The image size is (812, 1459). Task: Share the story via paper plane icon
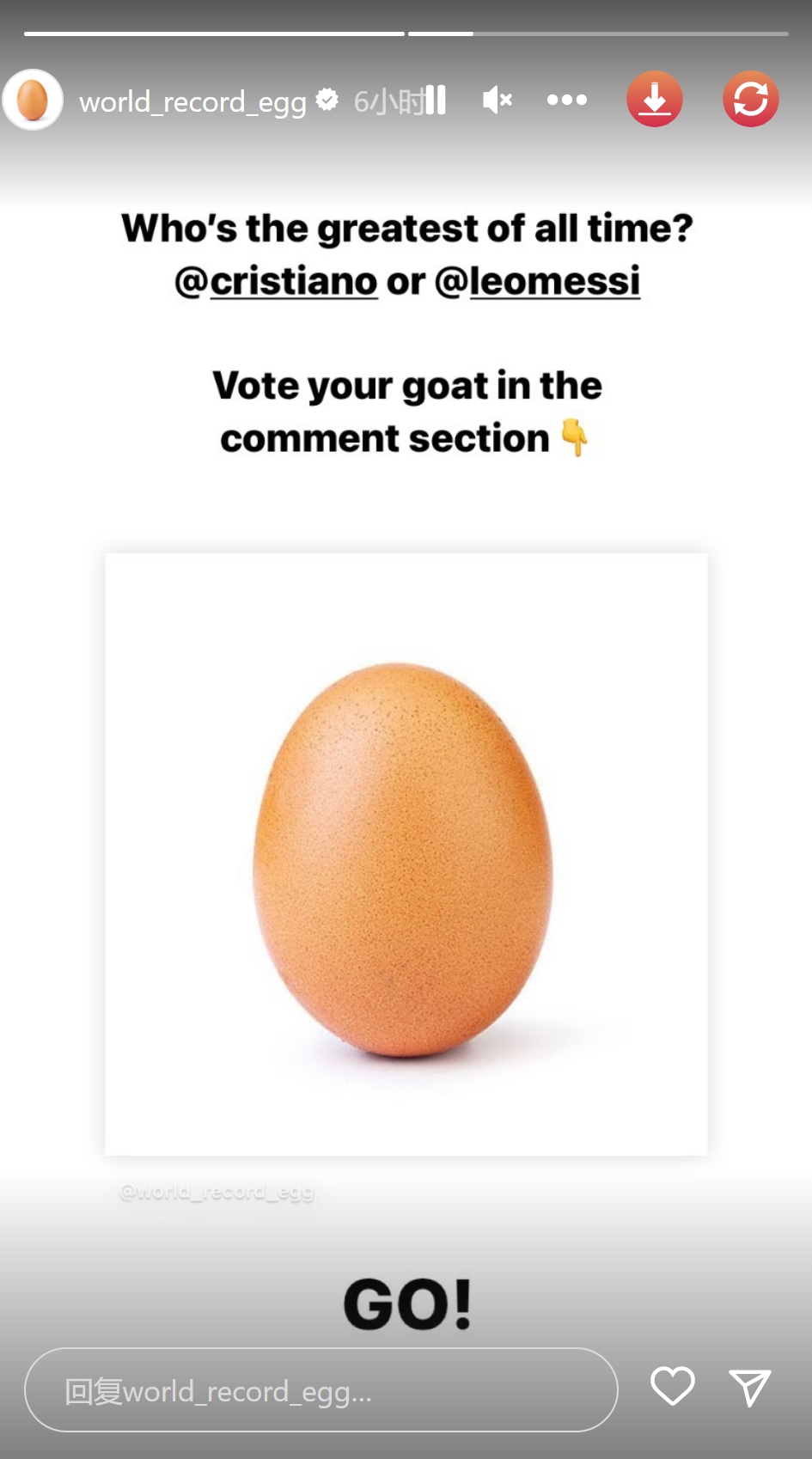[x=749, y=1387]
